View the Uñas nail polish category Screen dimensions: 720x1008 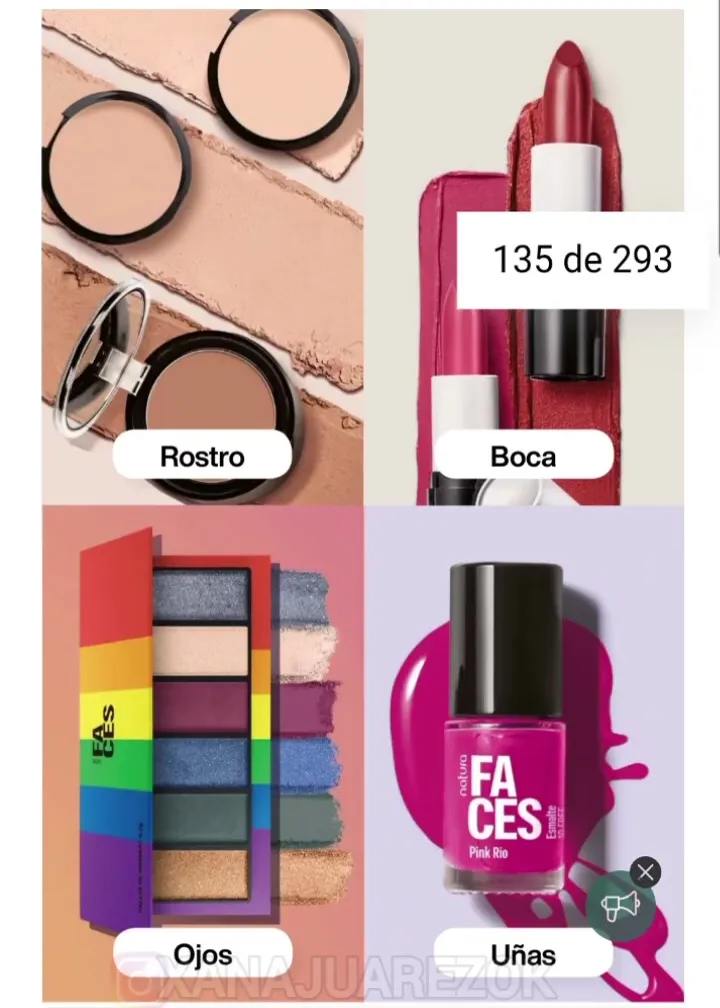(x=523, y=954)
